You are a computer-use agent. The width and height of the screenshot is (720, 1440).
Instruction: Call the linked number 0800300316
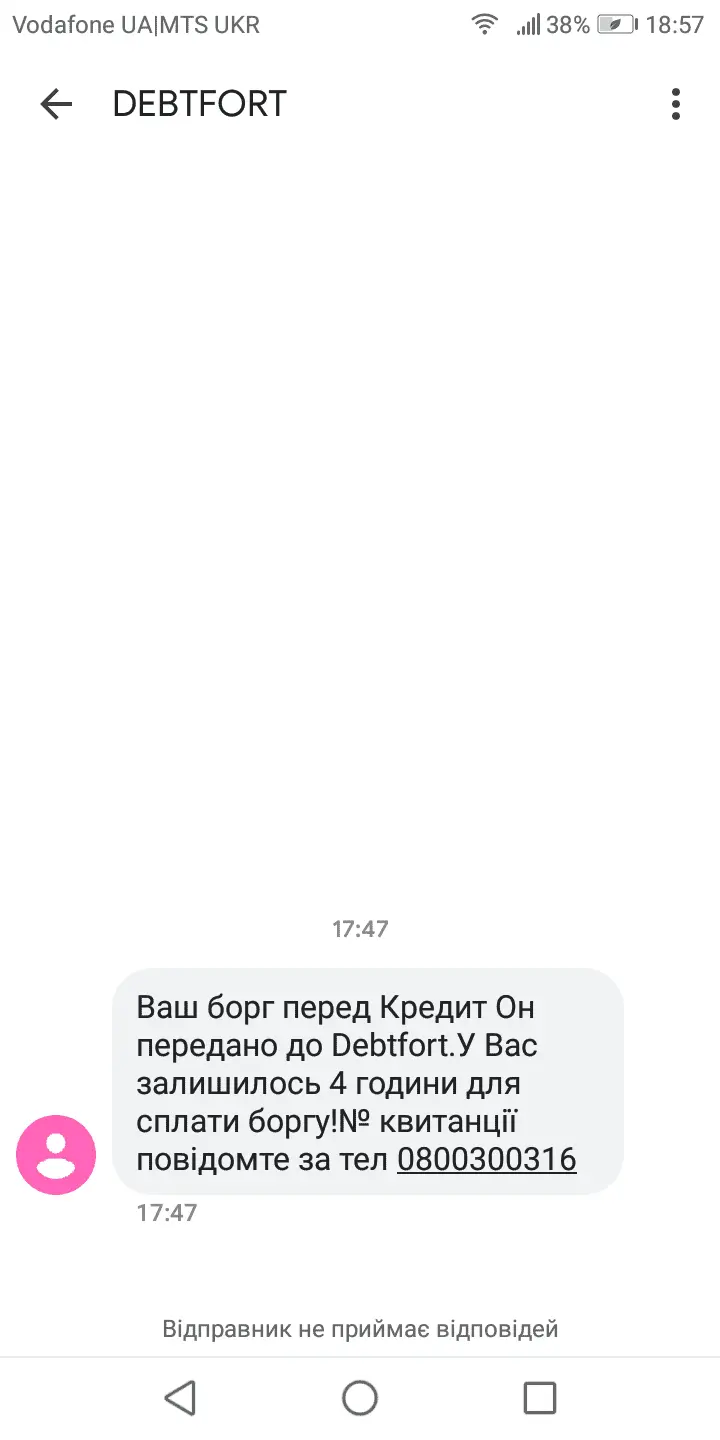tap(486, 1159)
